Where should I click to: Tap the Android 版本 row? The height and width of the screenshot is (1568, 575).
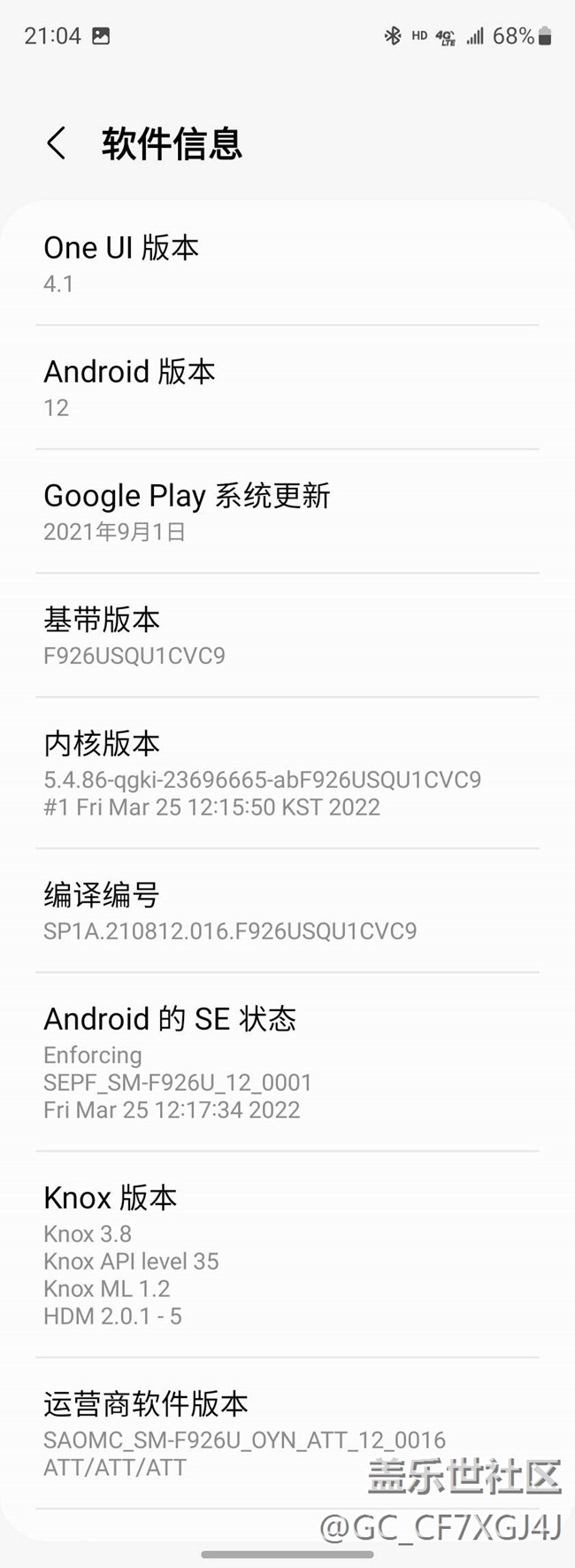click(287, 388)
